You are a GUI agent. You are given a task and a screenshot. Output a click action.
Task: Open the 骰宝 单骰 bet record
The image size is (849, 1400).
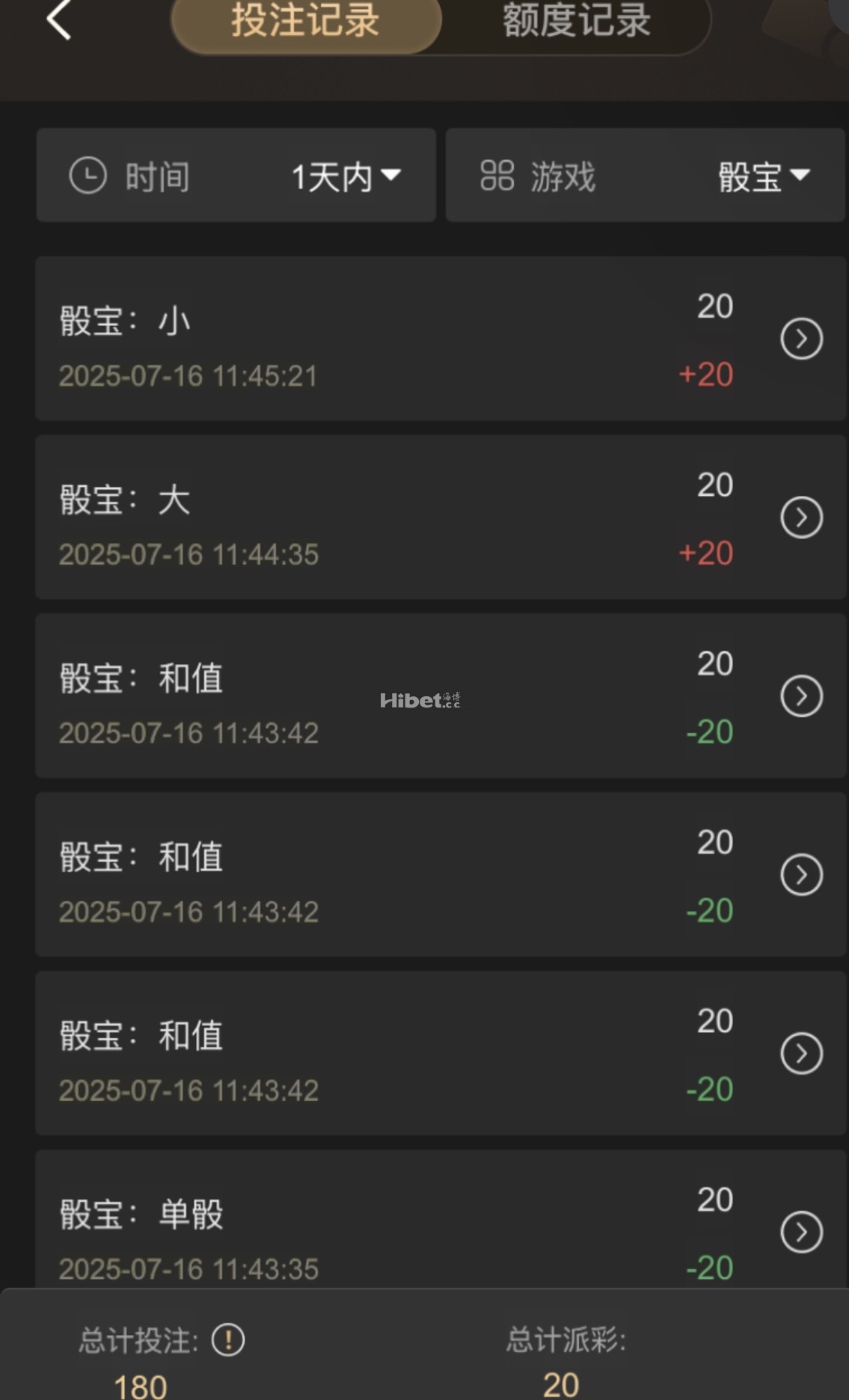click(801, 1232)
